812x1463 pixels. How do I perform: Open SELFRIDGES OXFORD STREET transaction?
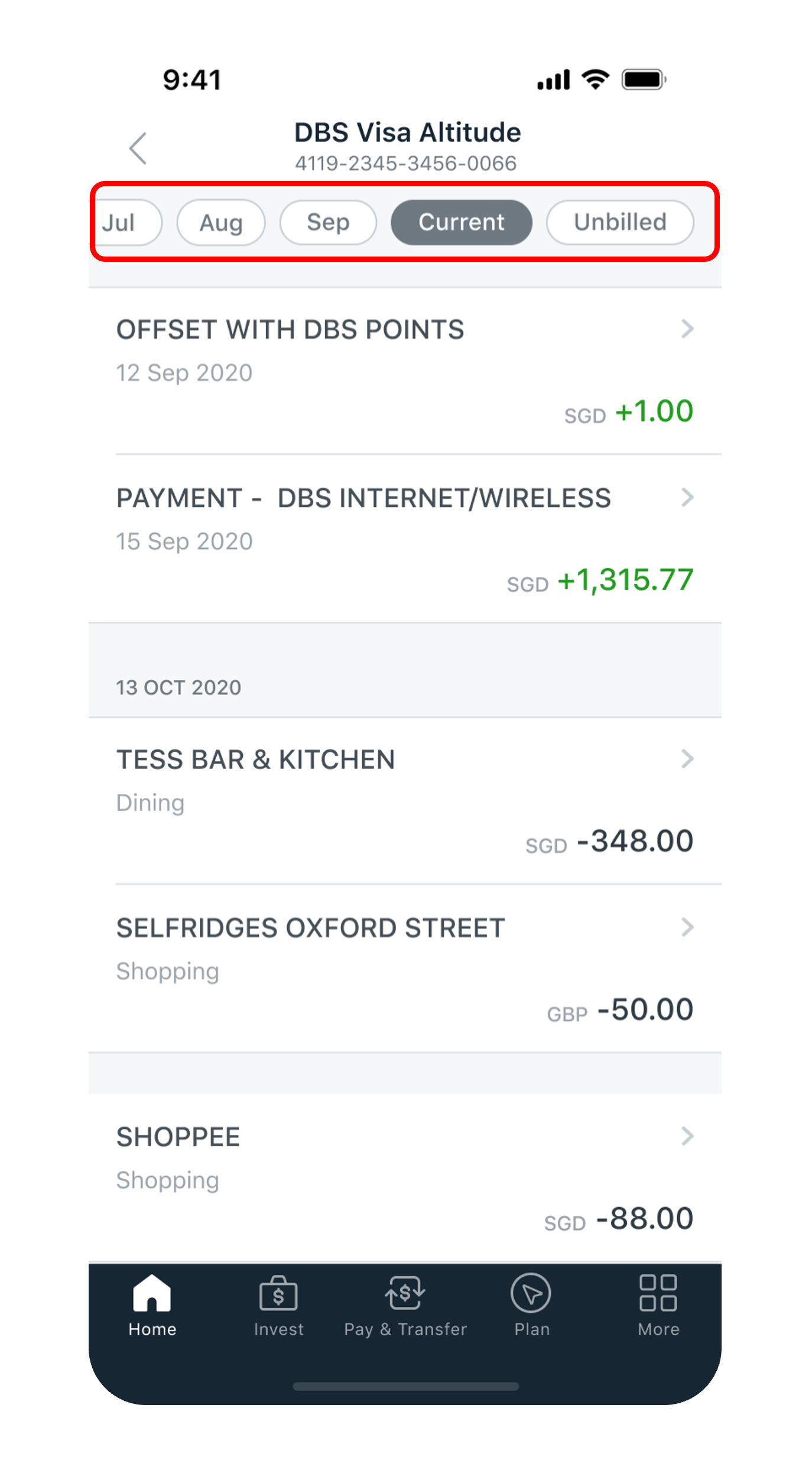[405, 968]
